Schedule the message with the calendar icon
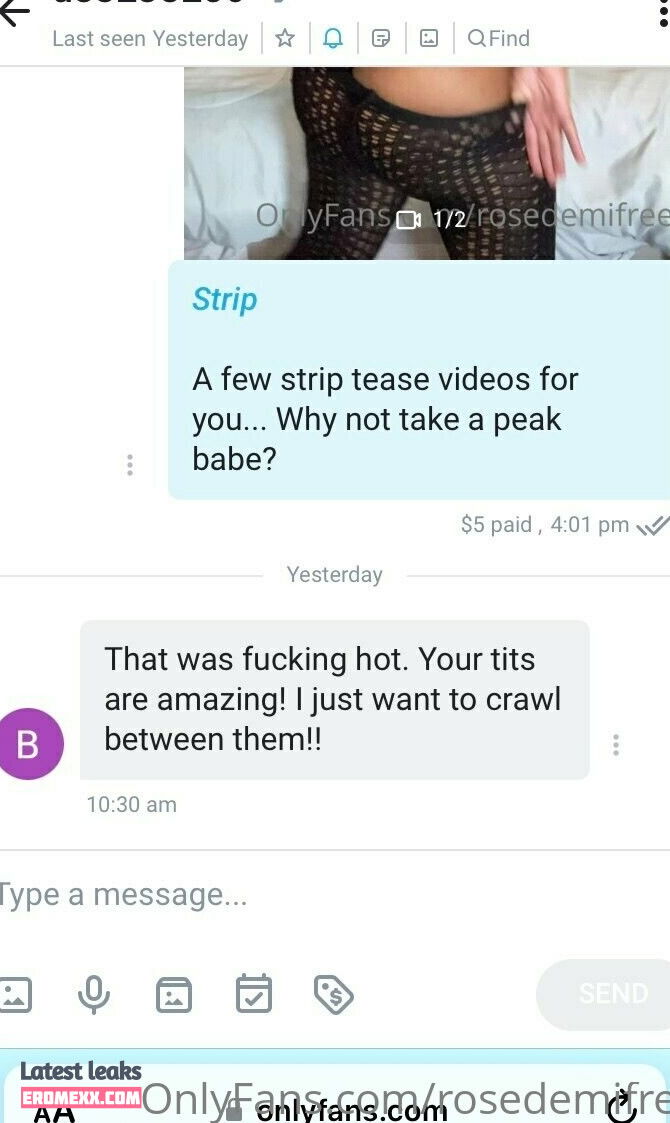The height and width of the screenshot is (1123, 670). point(253,994)
